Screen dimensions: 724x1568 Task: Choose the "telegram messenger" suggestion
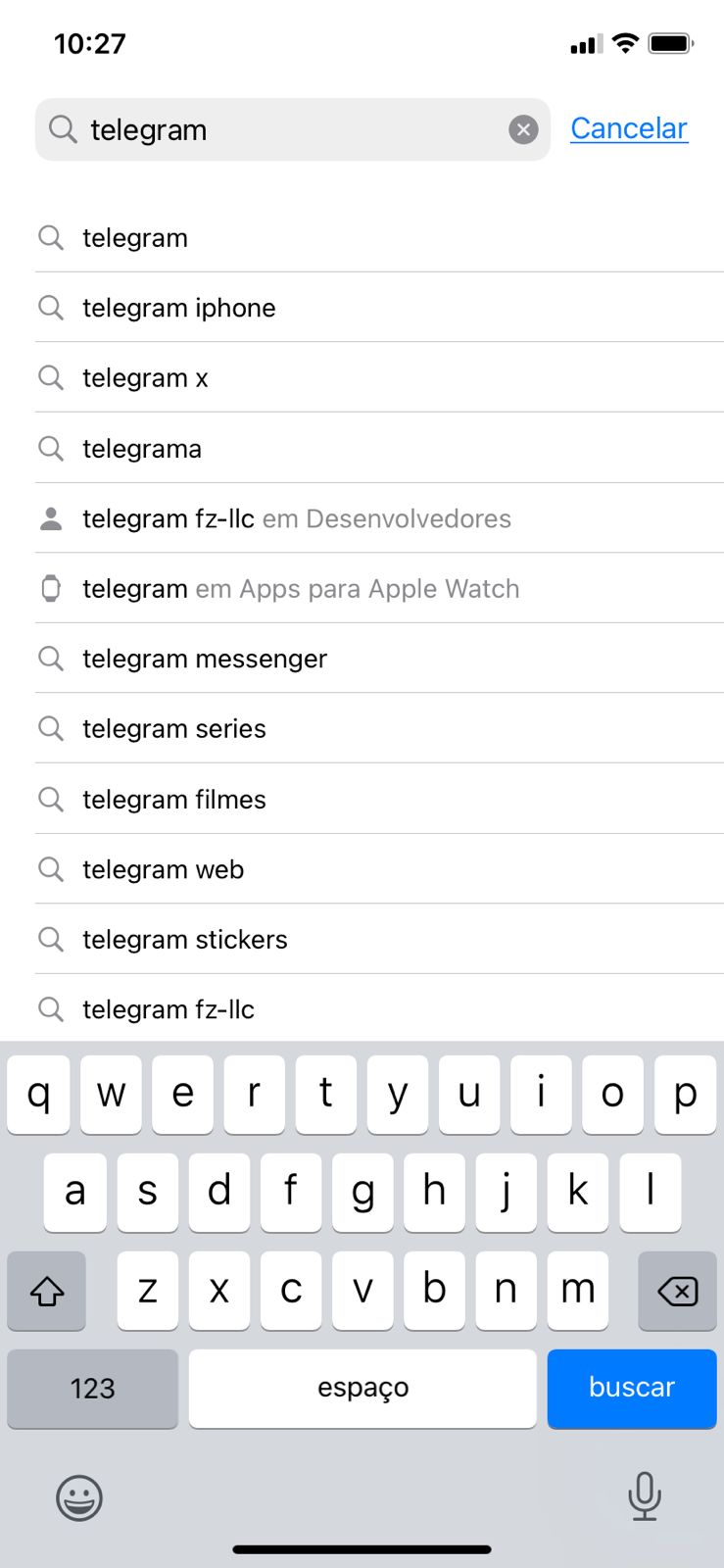205,659
